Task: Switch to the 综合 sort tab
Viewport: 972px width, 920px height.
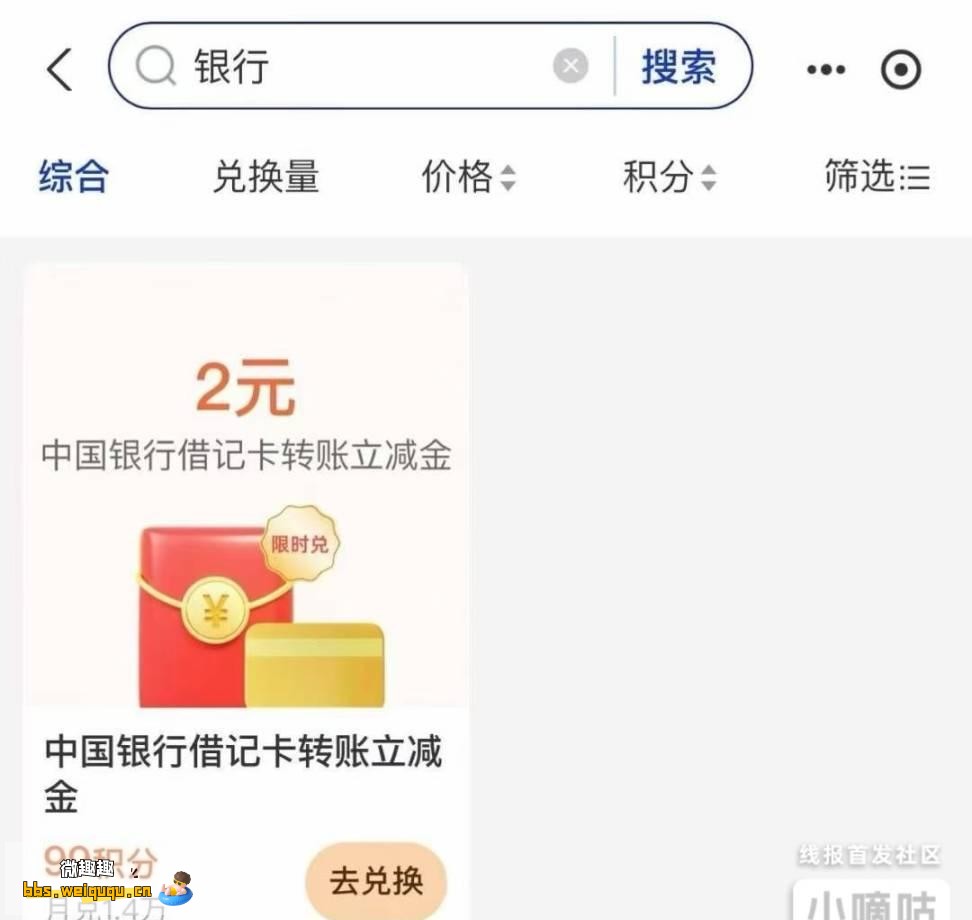Action: (x=74, y=177)
